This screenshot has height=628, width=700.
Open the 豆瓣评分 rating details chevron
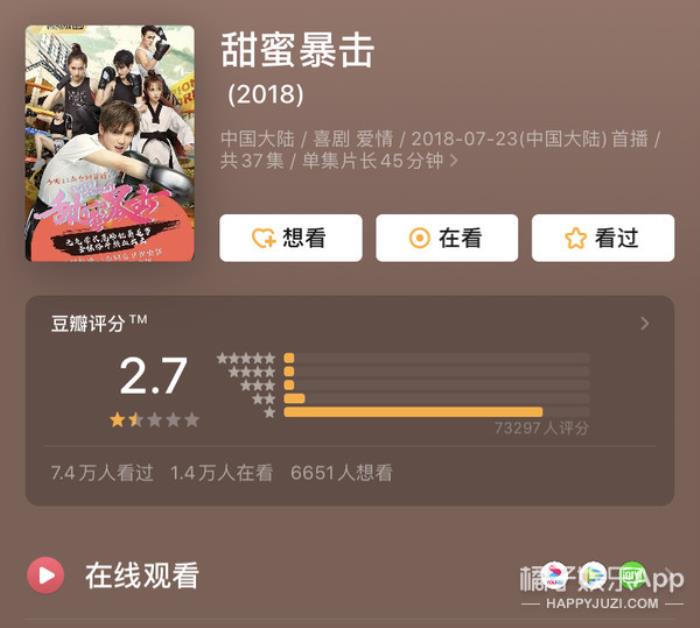tap(645, 323)
